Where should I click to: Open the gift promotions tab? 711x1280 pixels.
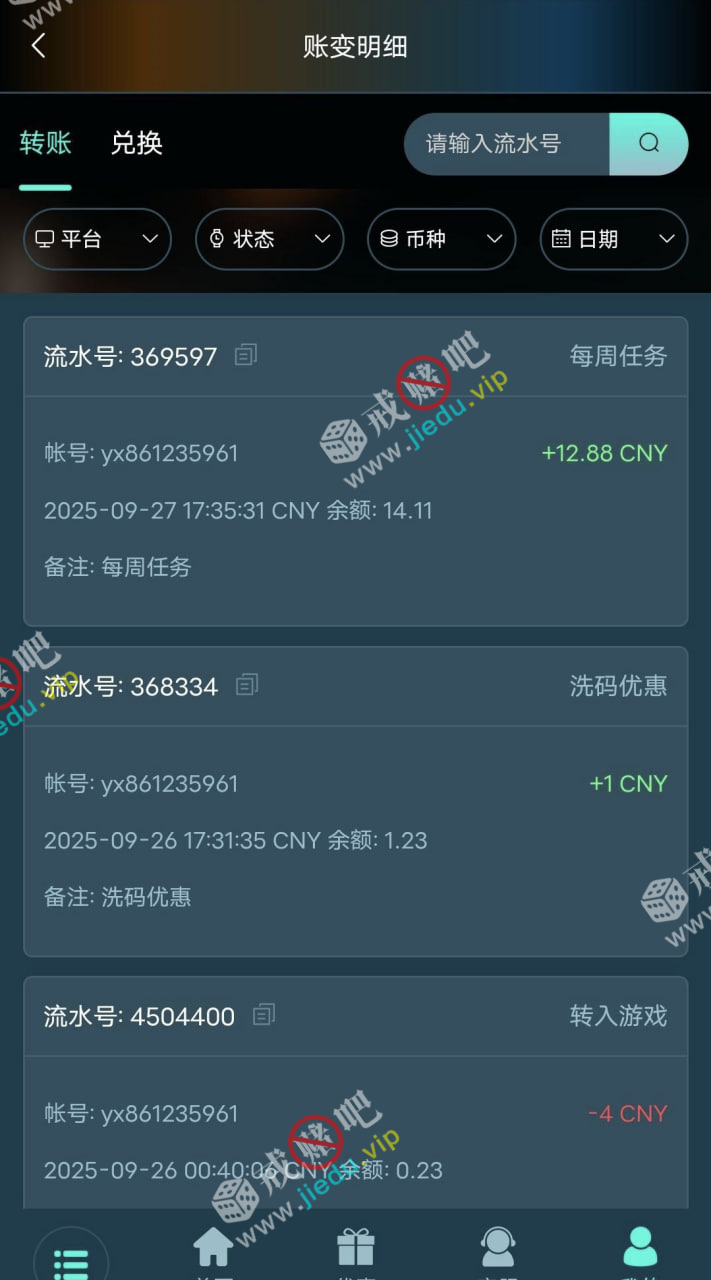point(355,1249)
